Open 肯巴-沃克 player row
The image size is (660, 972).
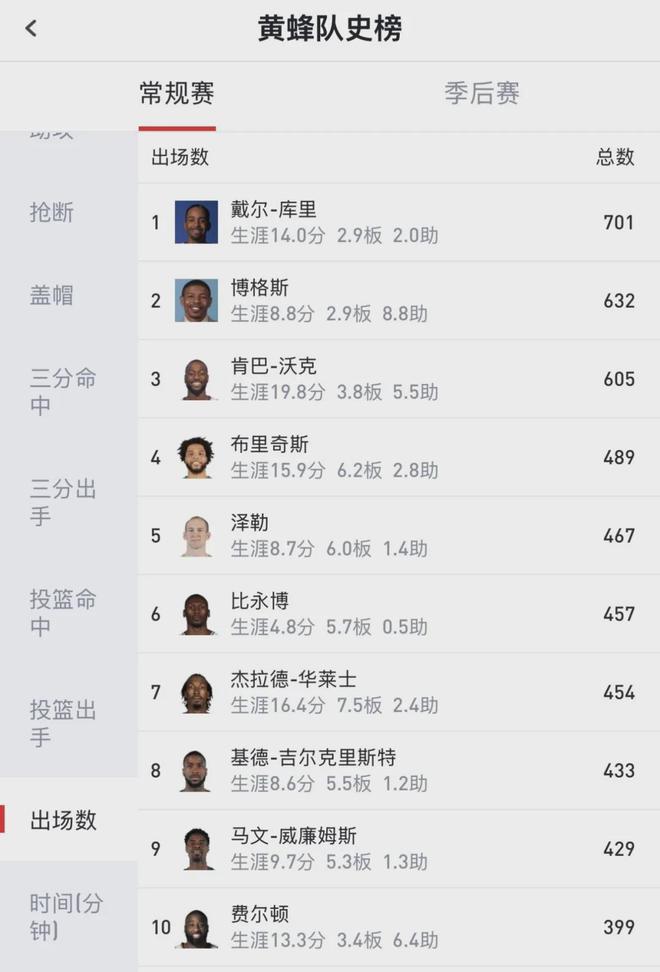(x=398, y=379)
